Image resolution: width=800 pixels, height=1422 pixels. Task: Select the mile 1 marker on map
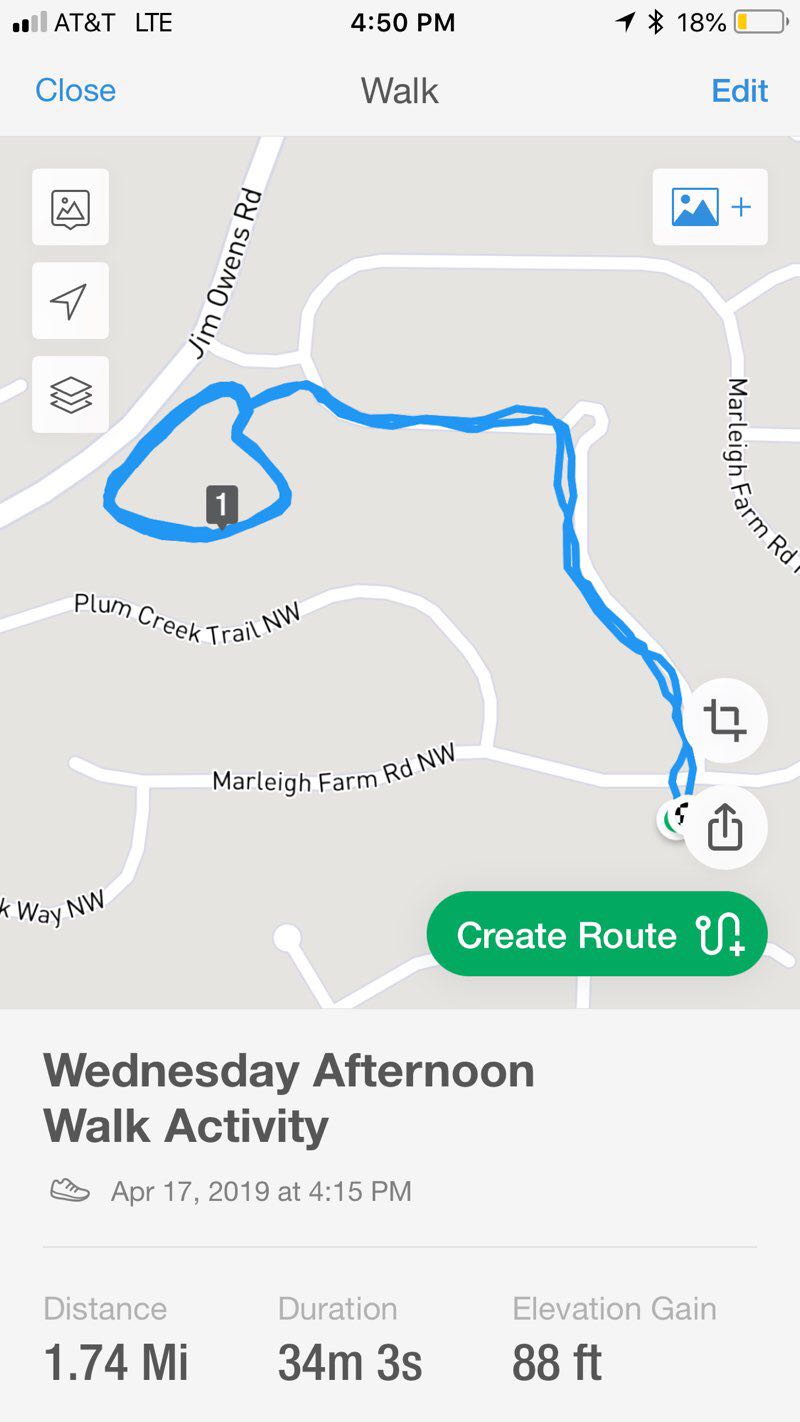tap(222, 504)
